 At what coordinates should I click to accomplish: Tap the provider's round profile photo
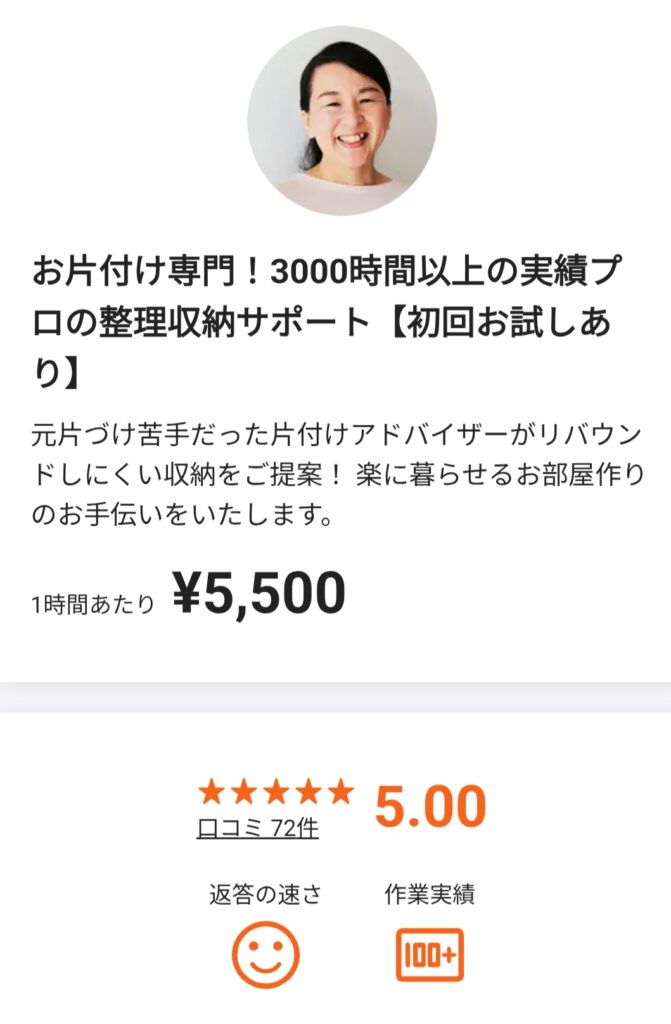tap(342, 121)
